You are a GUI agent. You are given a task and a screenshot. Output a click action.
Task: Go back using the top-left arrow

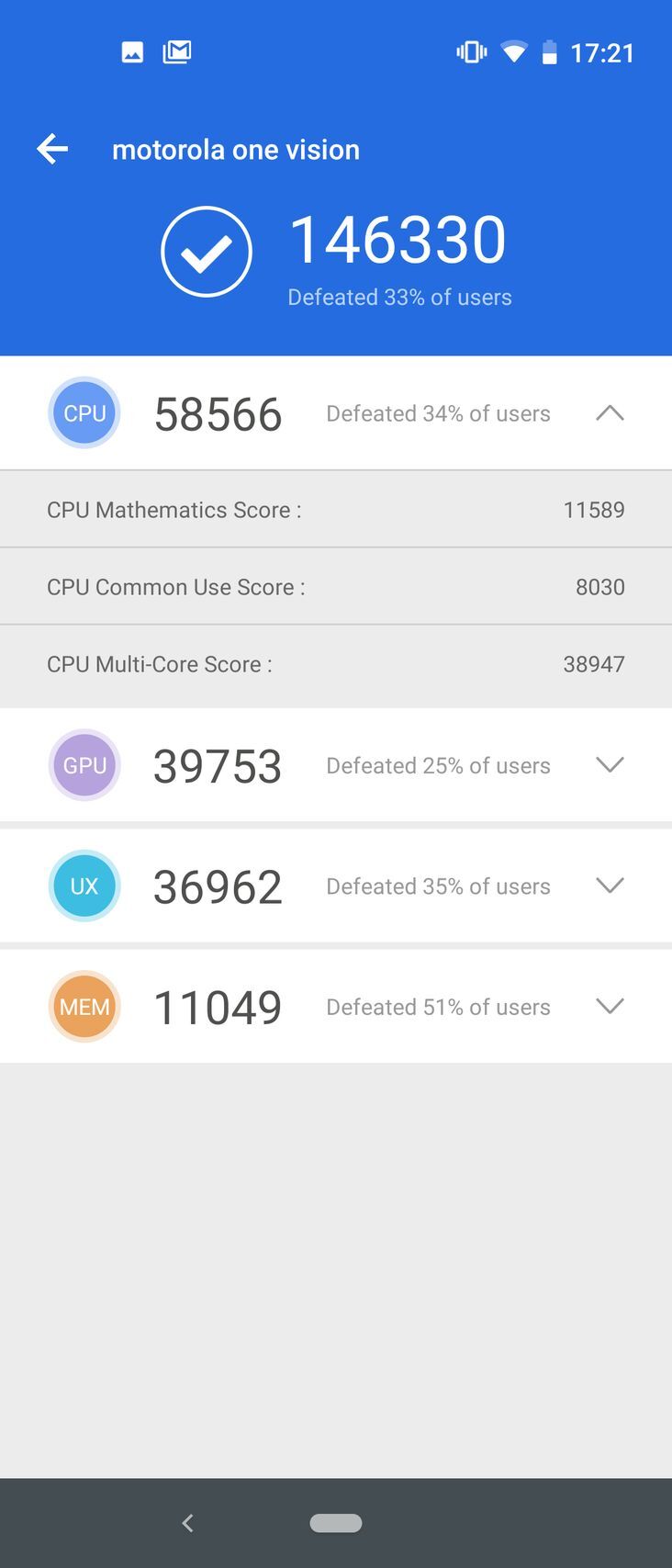tap(52, 149)
